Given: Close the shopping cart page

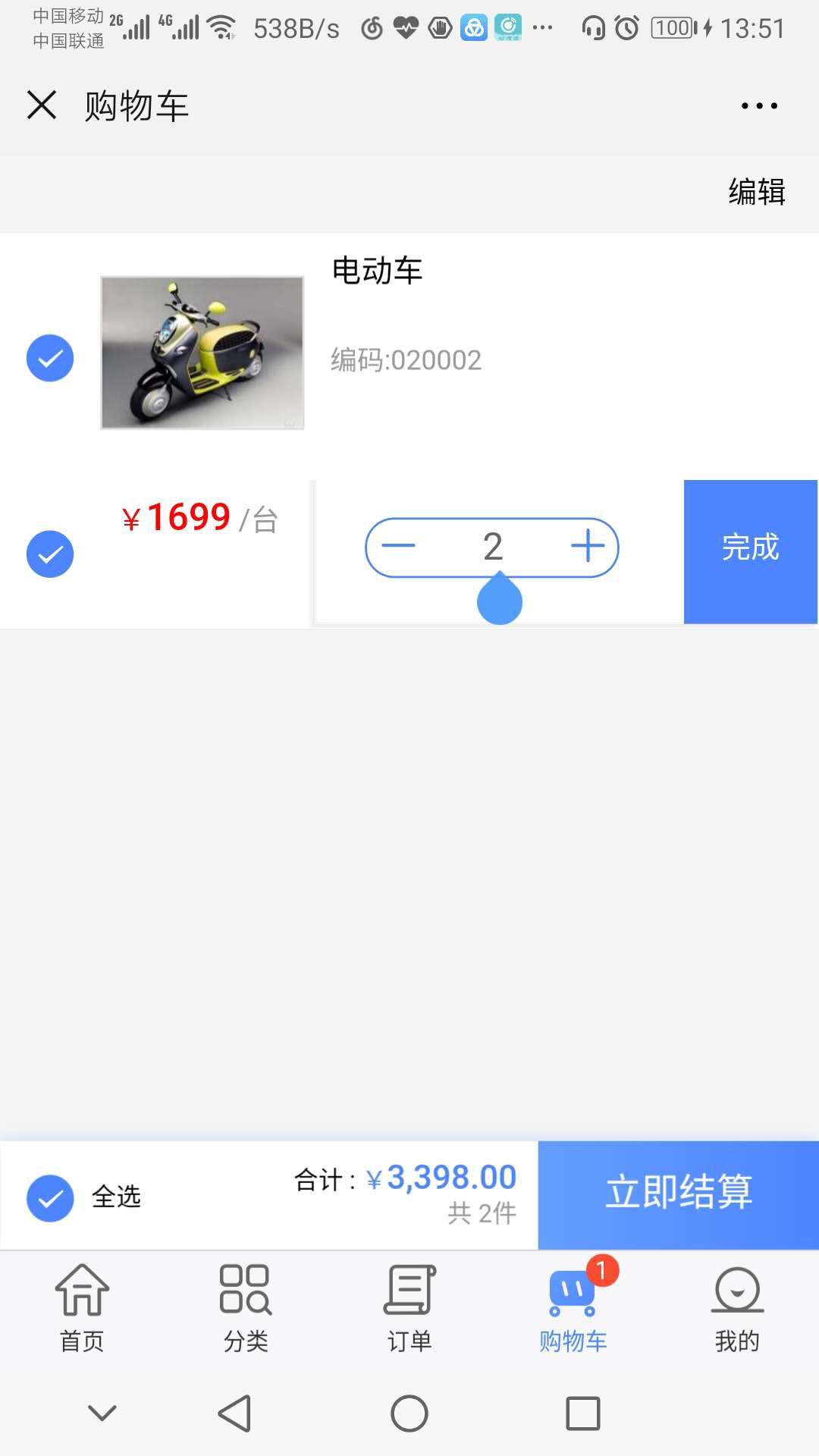Looking at the screenshot, I should 42,105.
